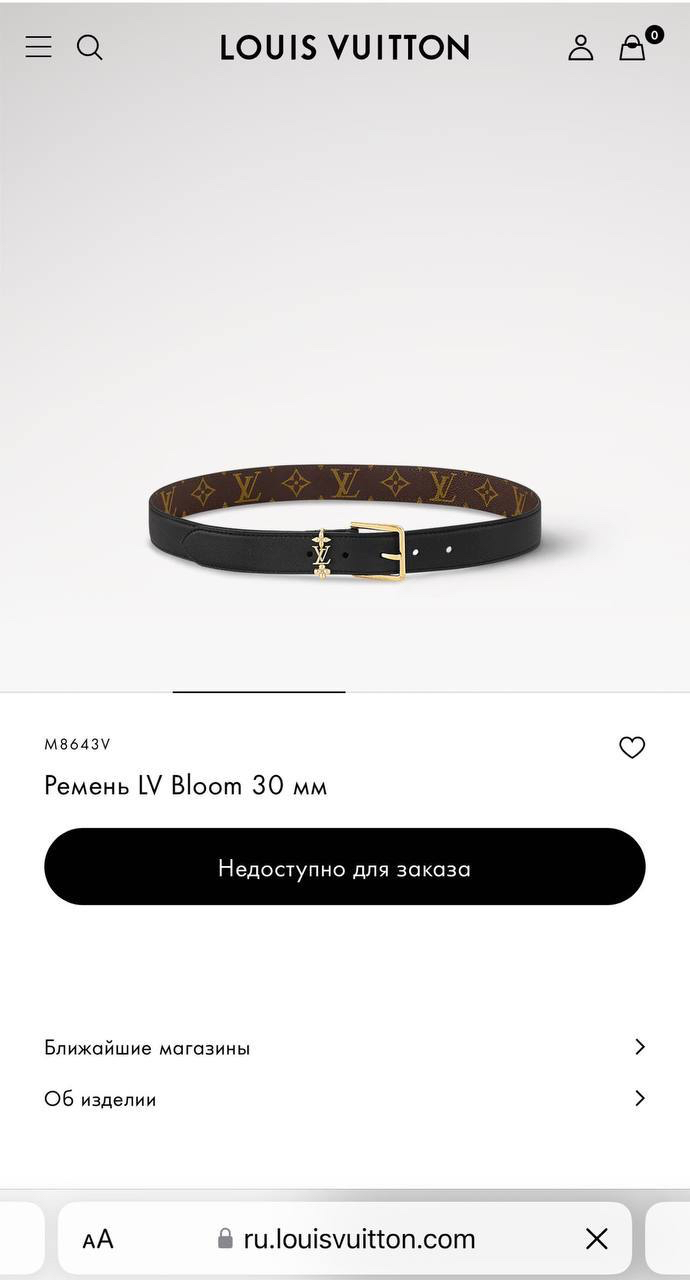690x1280 pixels.
Task: Open Ближайшие магазины
Action: click(345, 1048)
